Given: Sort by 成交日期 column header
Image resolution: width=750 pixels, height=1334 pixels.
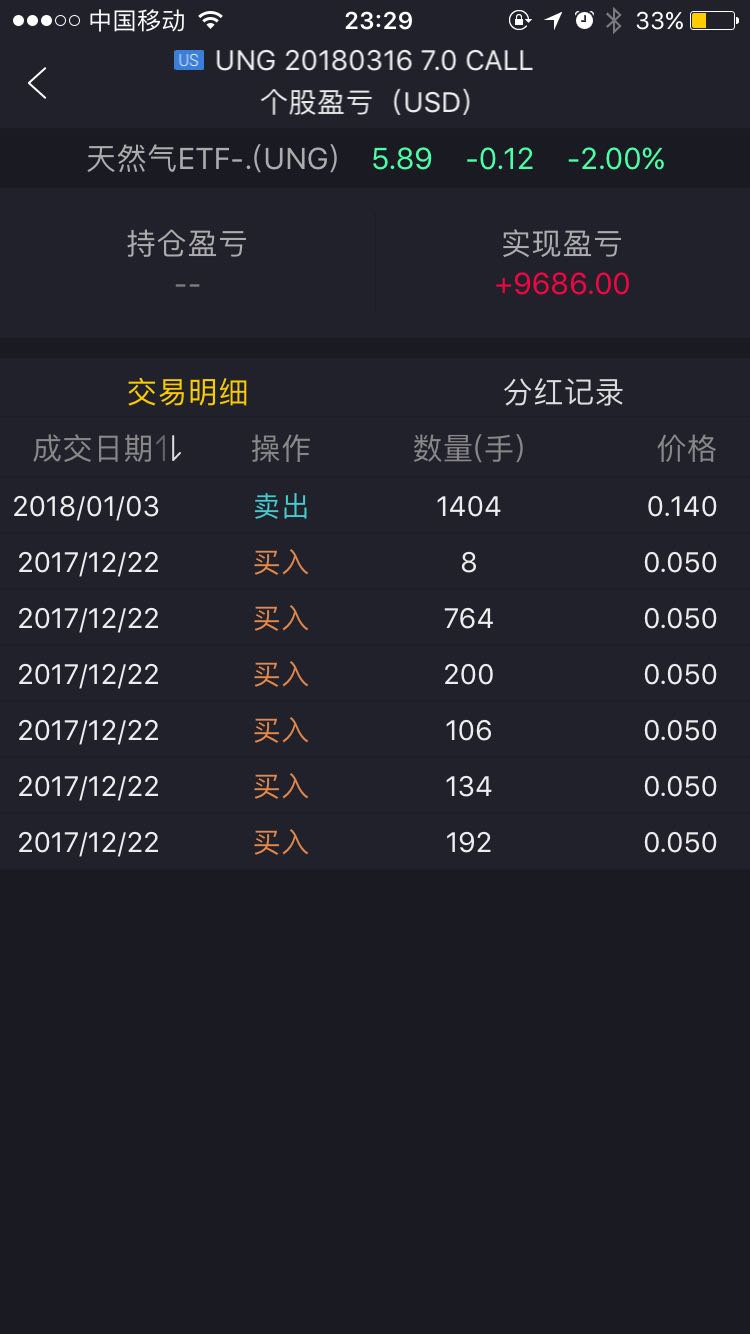Looking at the screenshot, I should pyautogui.click(x=107, y=449).
